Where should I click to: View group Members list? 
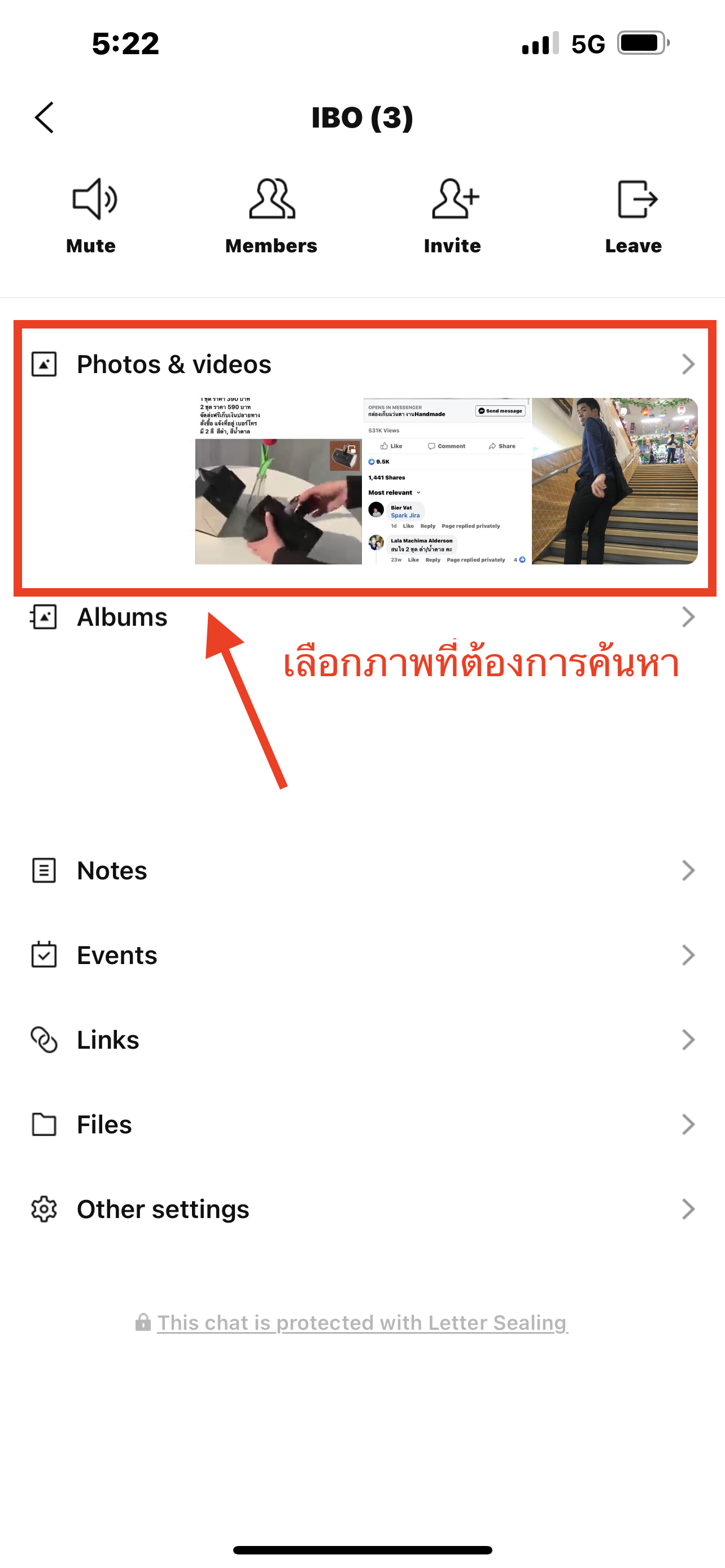272,215
